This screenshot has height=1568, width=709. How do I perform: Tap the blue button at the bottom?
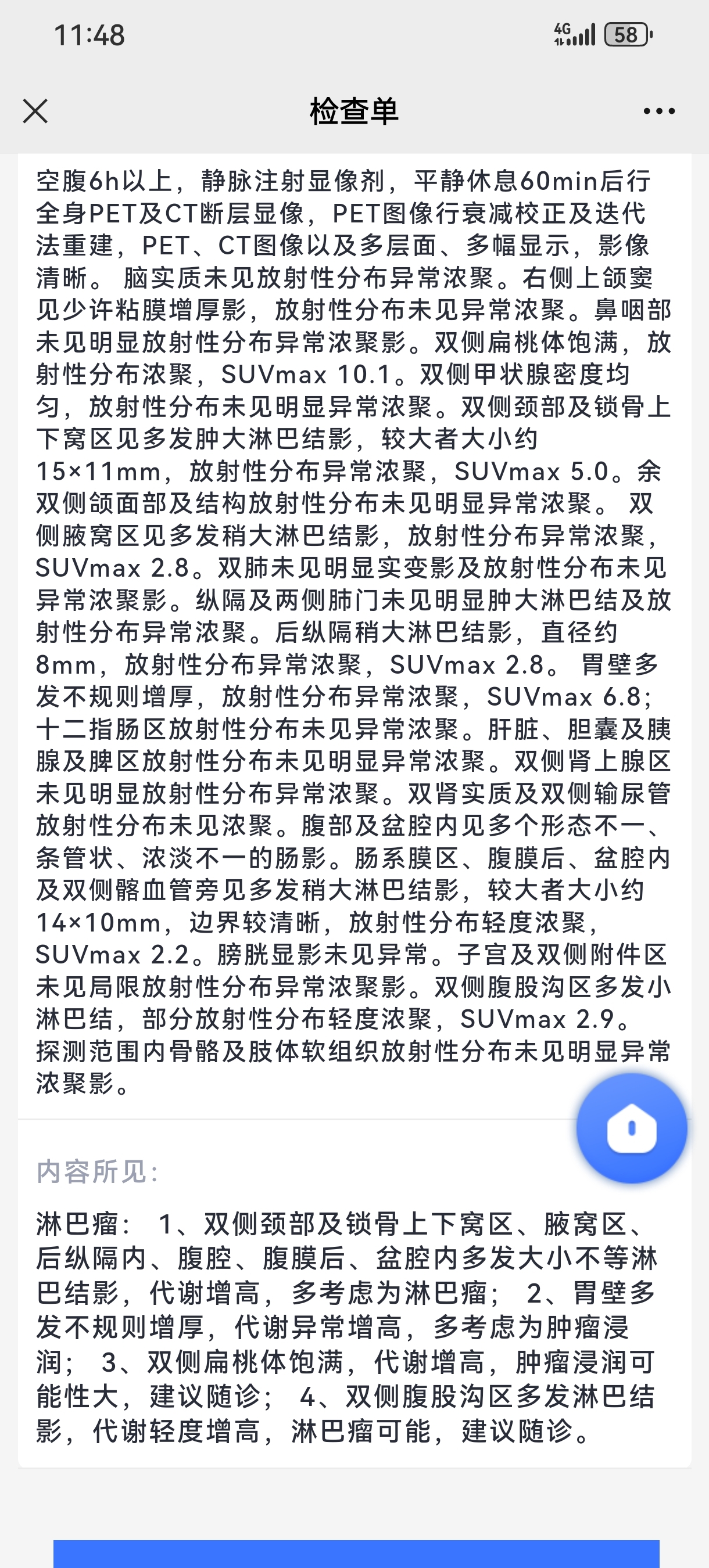356,1553
